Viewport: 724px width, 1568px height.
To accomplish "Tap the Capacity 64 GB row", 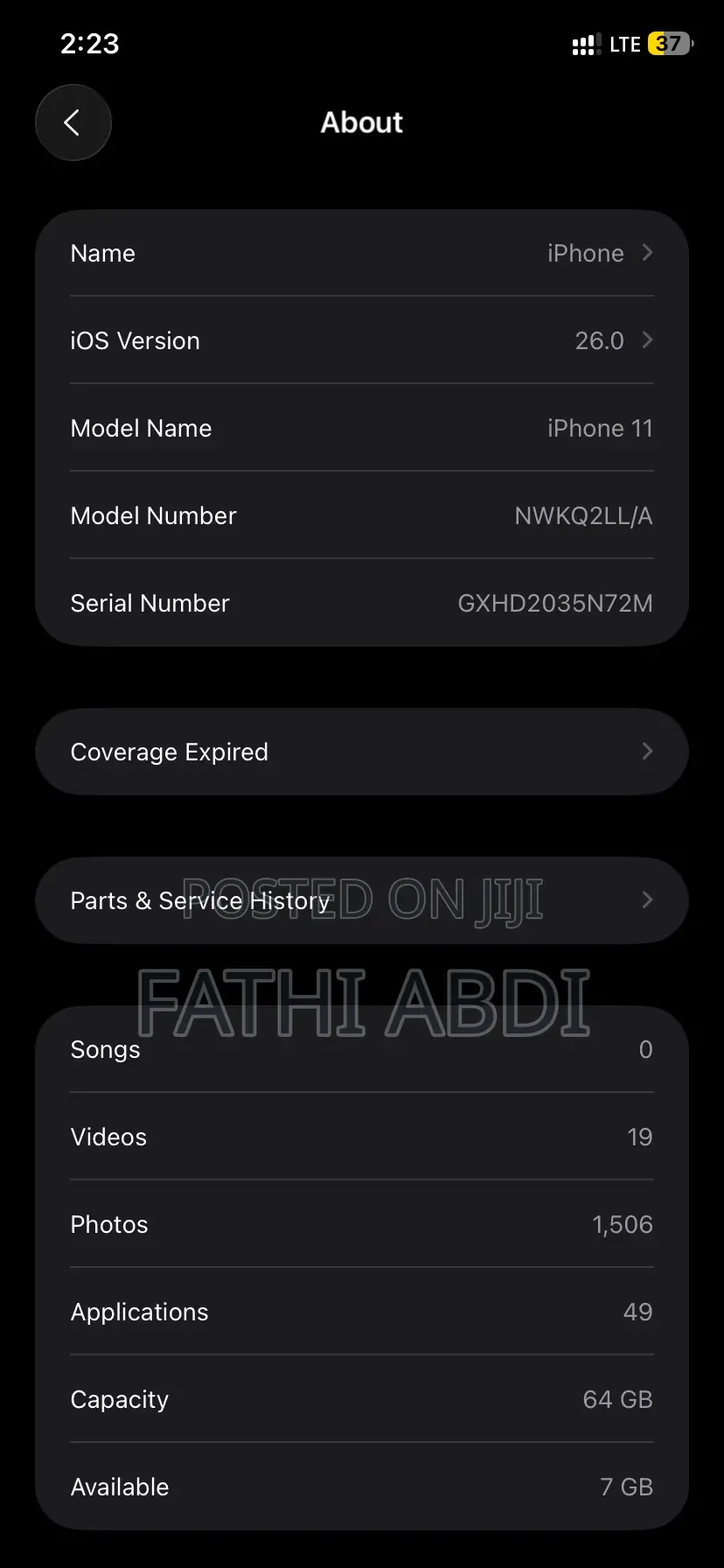I will 361,1399.
